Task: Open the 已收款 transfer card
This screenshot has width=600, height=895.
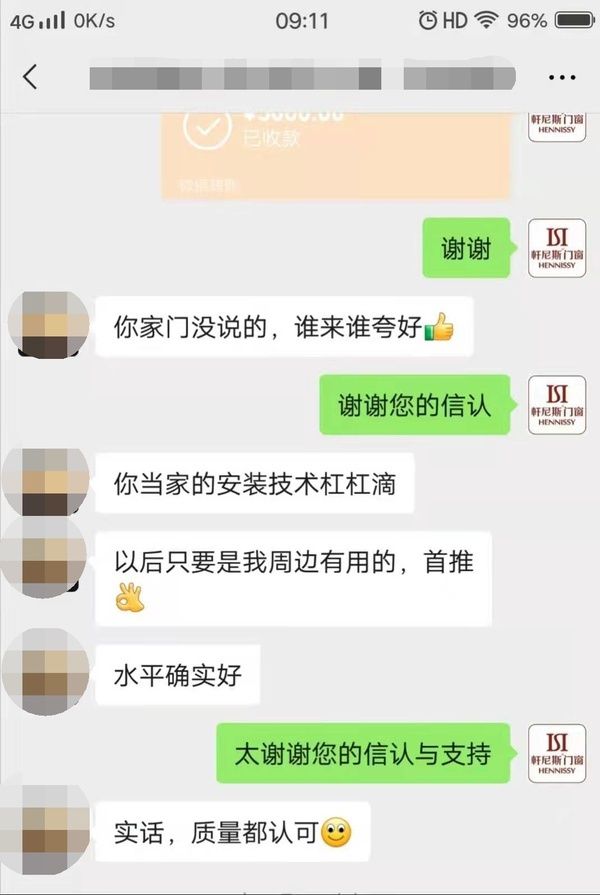Action: (x=336, y=150)
